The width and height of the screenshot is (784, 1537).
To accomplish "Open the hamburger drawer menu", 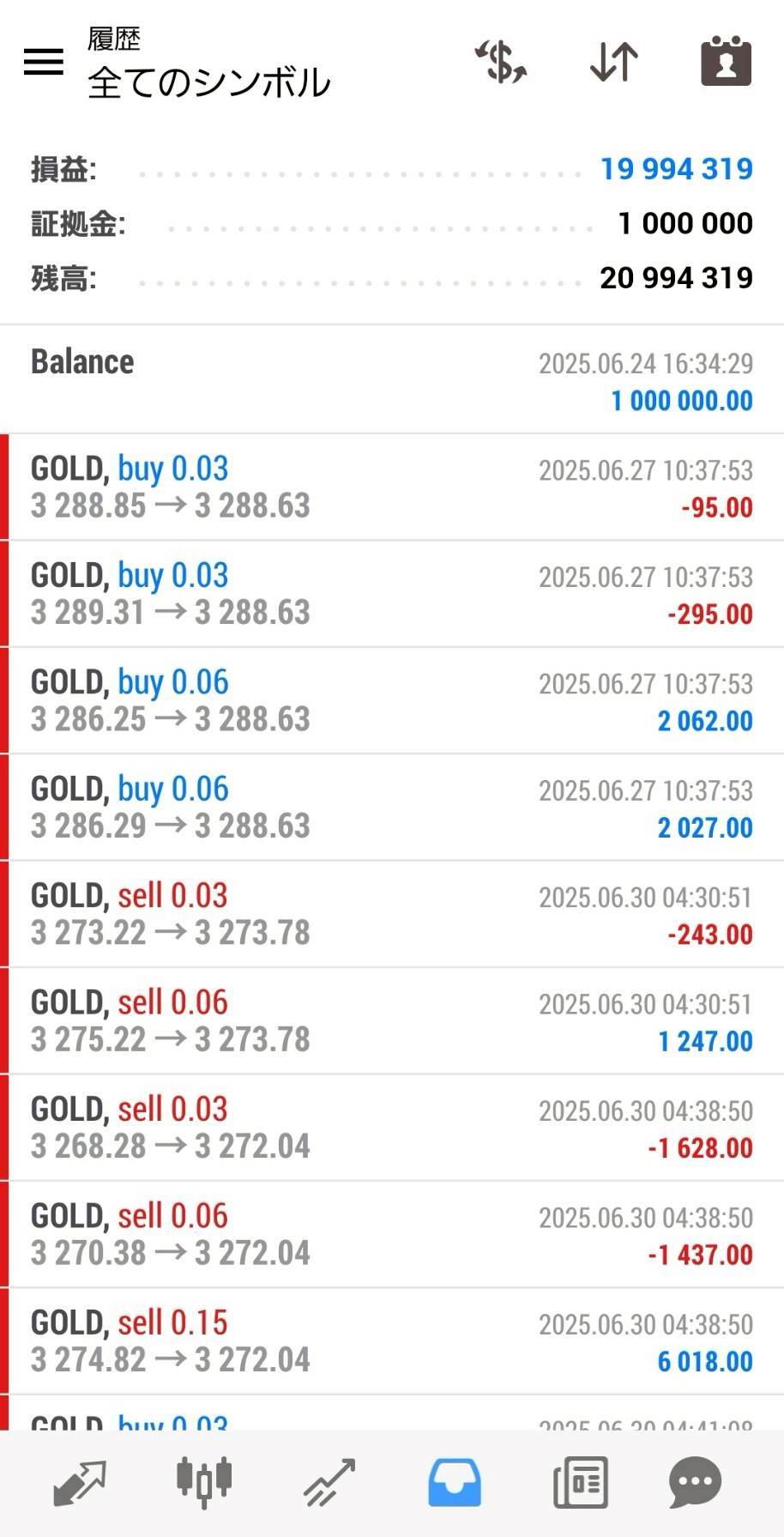I will [43, 62].
